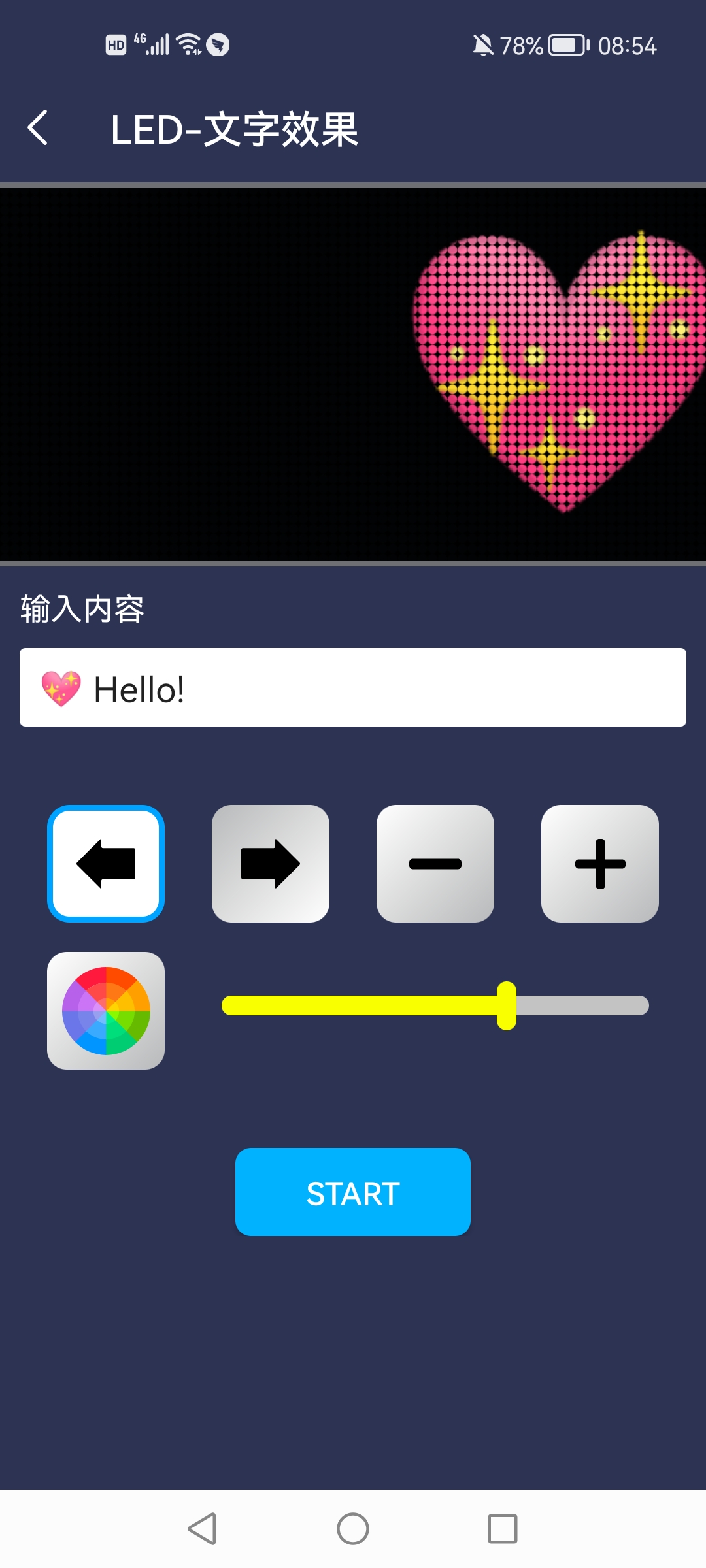The width and height of the screenshot is (706, 1568).
Task: Tap the START button
Action: click(353, 1192)
